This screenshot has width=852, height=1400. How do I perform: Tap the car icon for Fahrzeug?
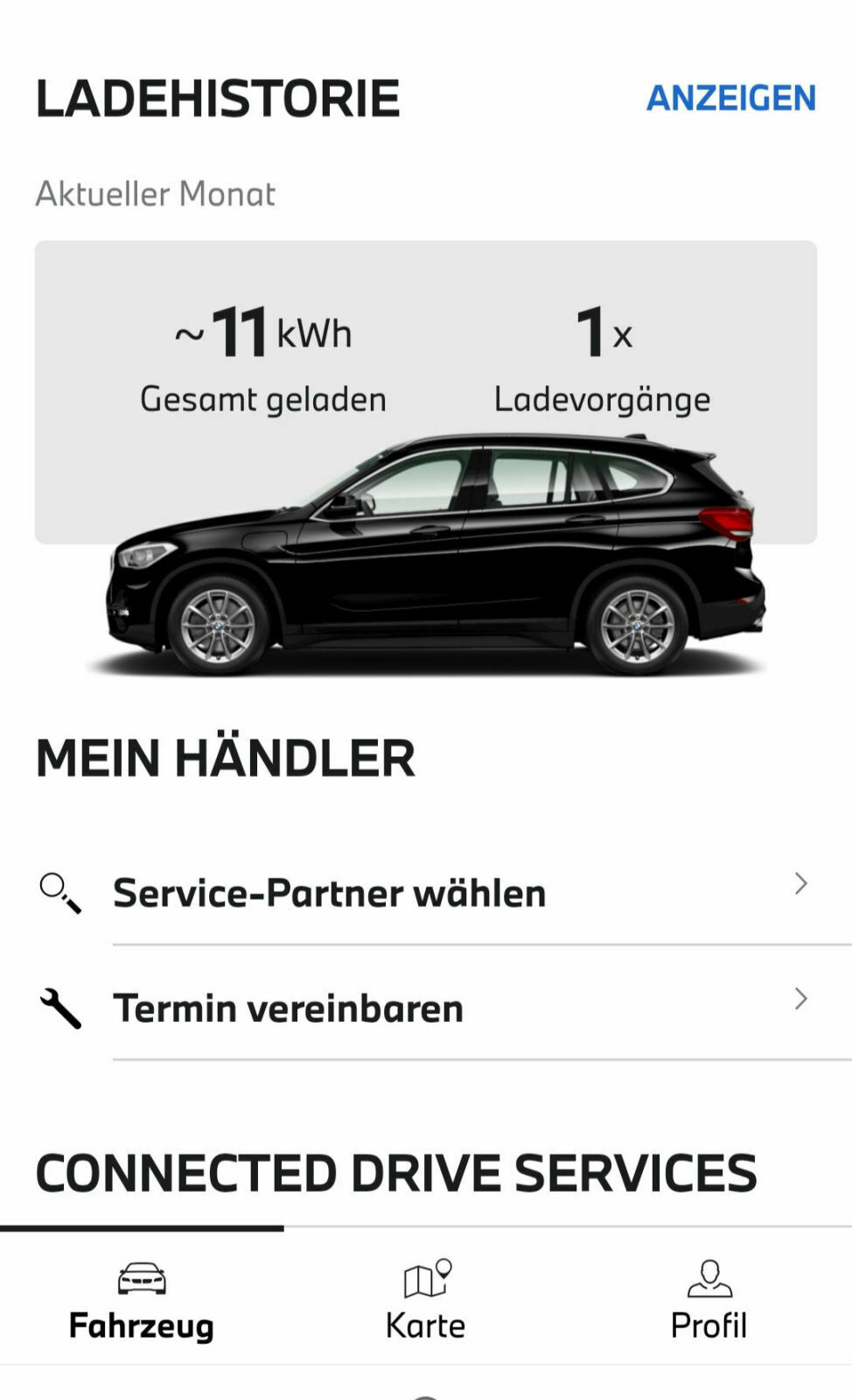pos(140,1277)
